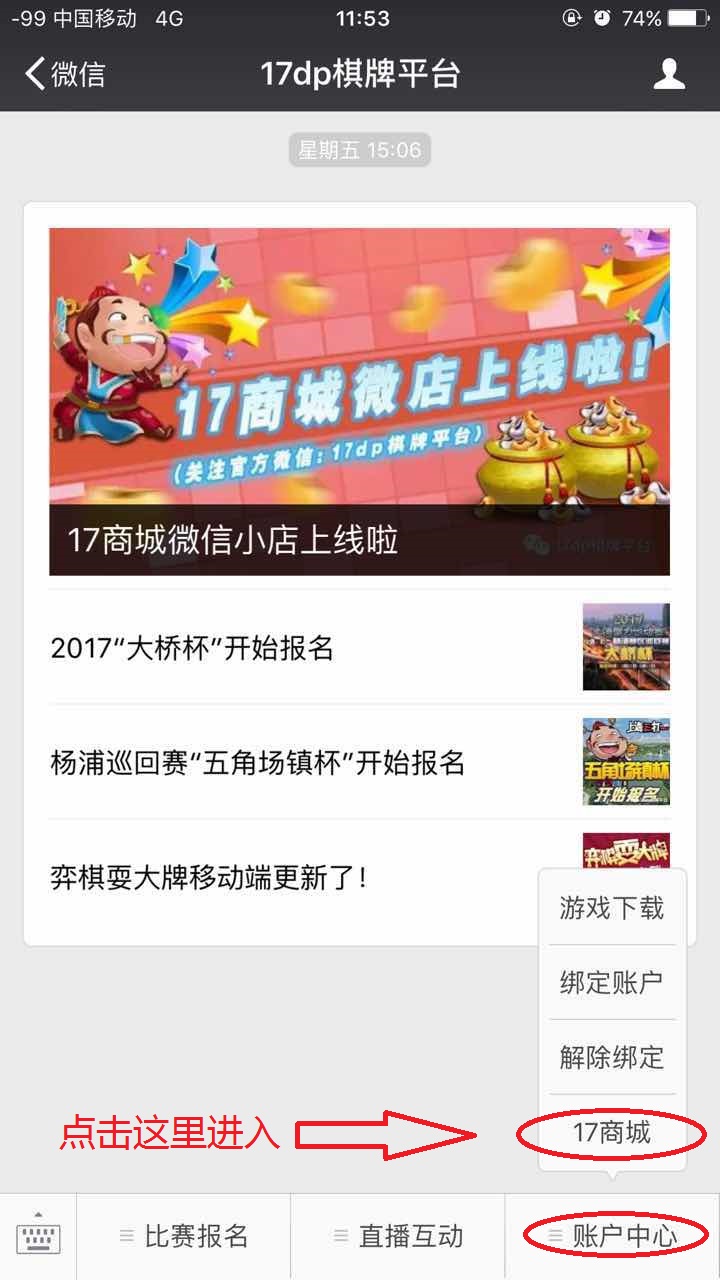Open the 2017"大桥杯"开始报名 article

[300, 648]
